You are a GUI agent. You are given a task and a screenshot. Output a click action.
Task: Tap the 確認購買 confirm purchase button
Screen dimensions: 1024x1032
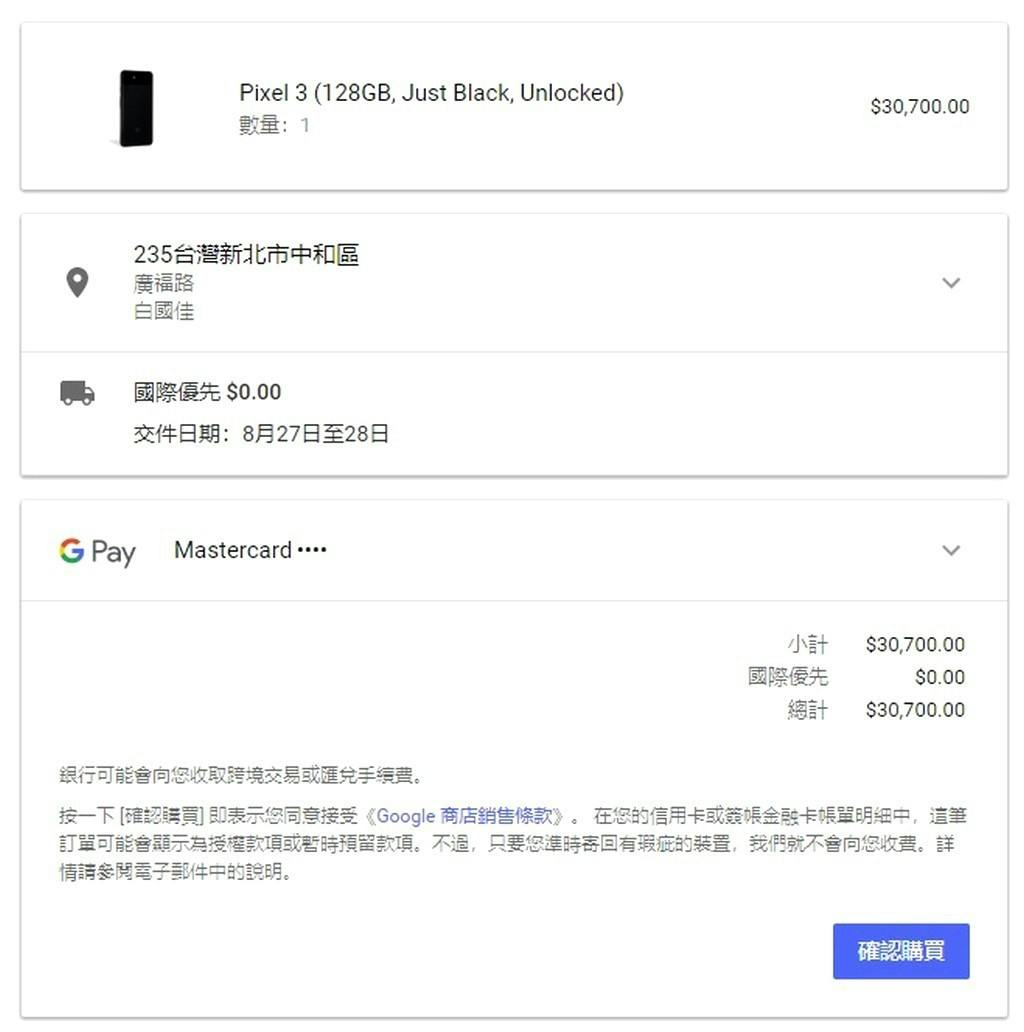pos(900,951)
